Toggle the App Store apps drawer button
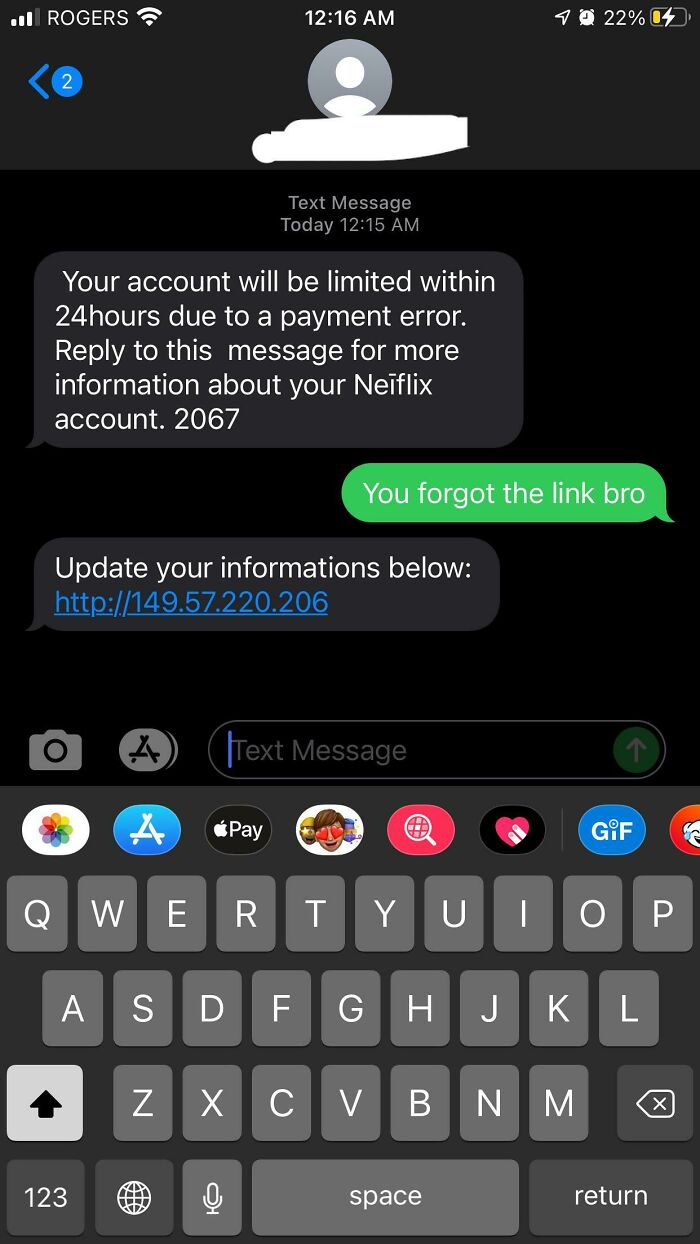Viewport: 700px width, 1244px height. click(x=147, y=750)
